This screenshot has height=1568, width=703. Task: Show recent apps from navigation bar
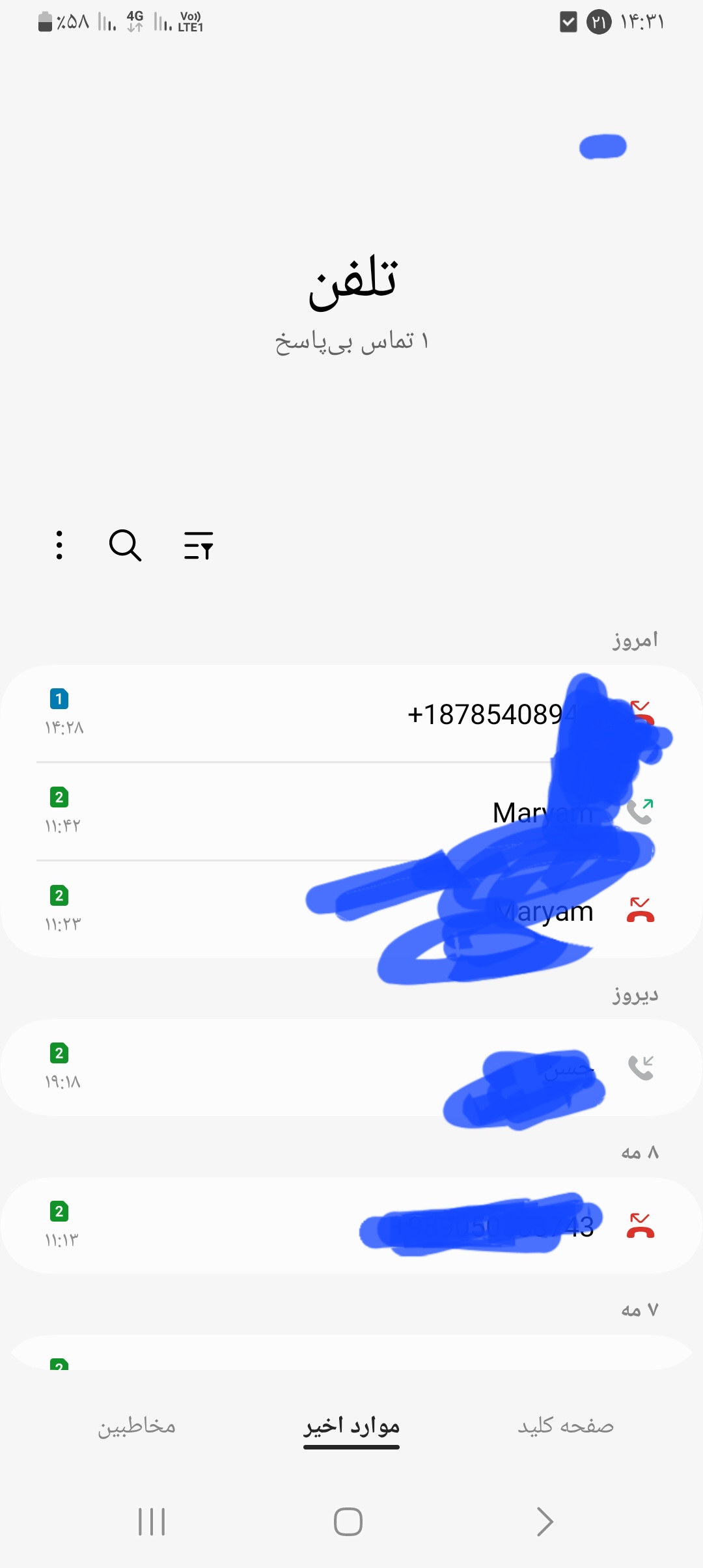click(x=152, y=1522)
